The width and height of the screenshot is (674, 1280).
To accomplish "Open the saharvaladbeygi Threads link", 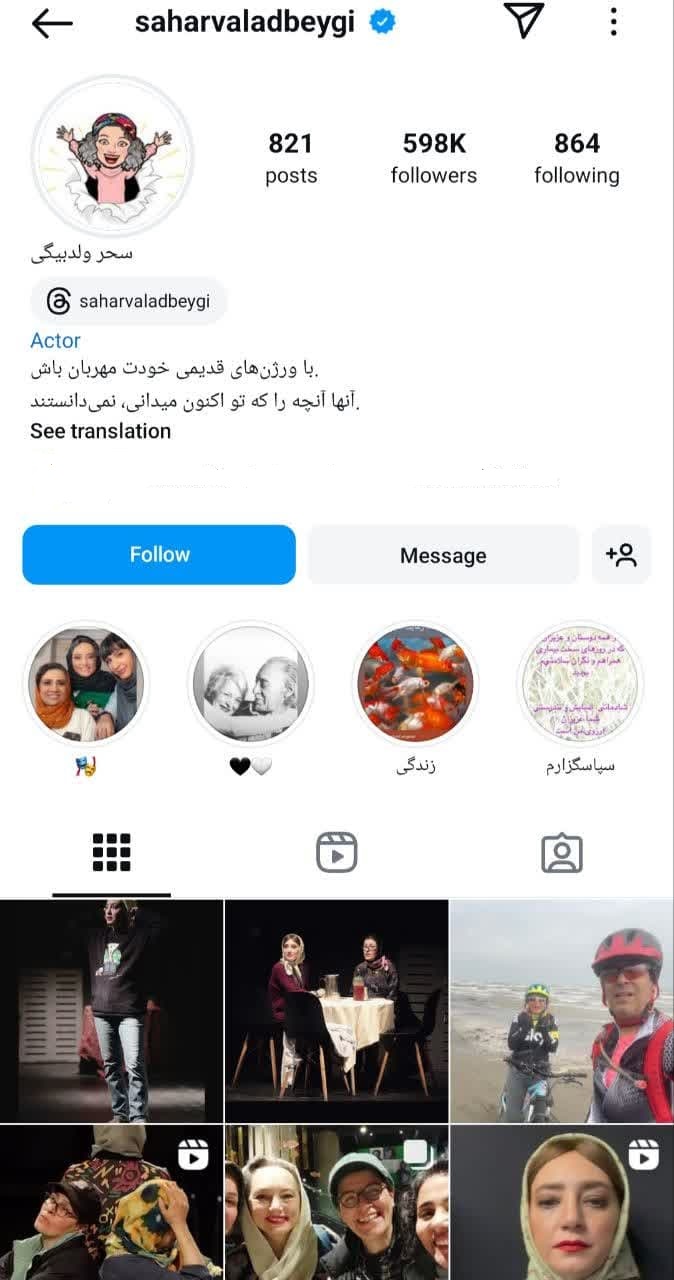I will tap(129, 301).
